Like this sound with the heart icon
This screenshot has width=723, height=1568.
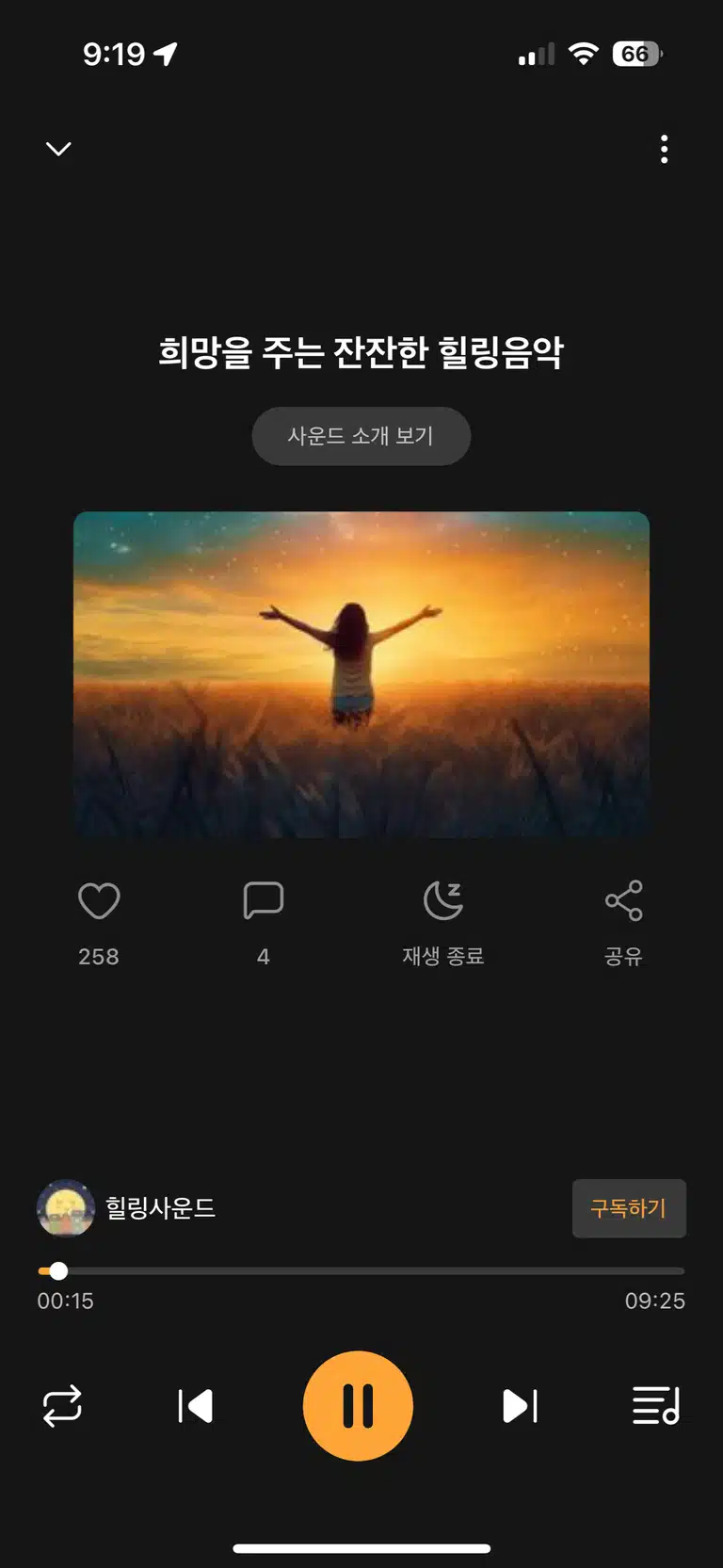pyautogui.click(x=99, y=901)
